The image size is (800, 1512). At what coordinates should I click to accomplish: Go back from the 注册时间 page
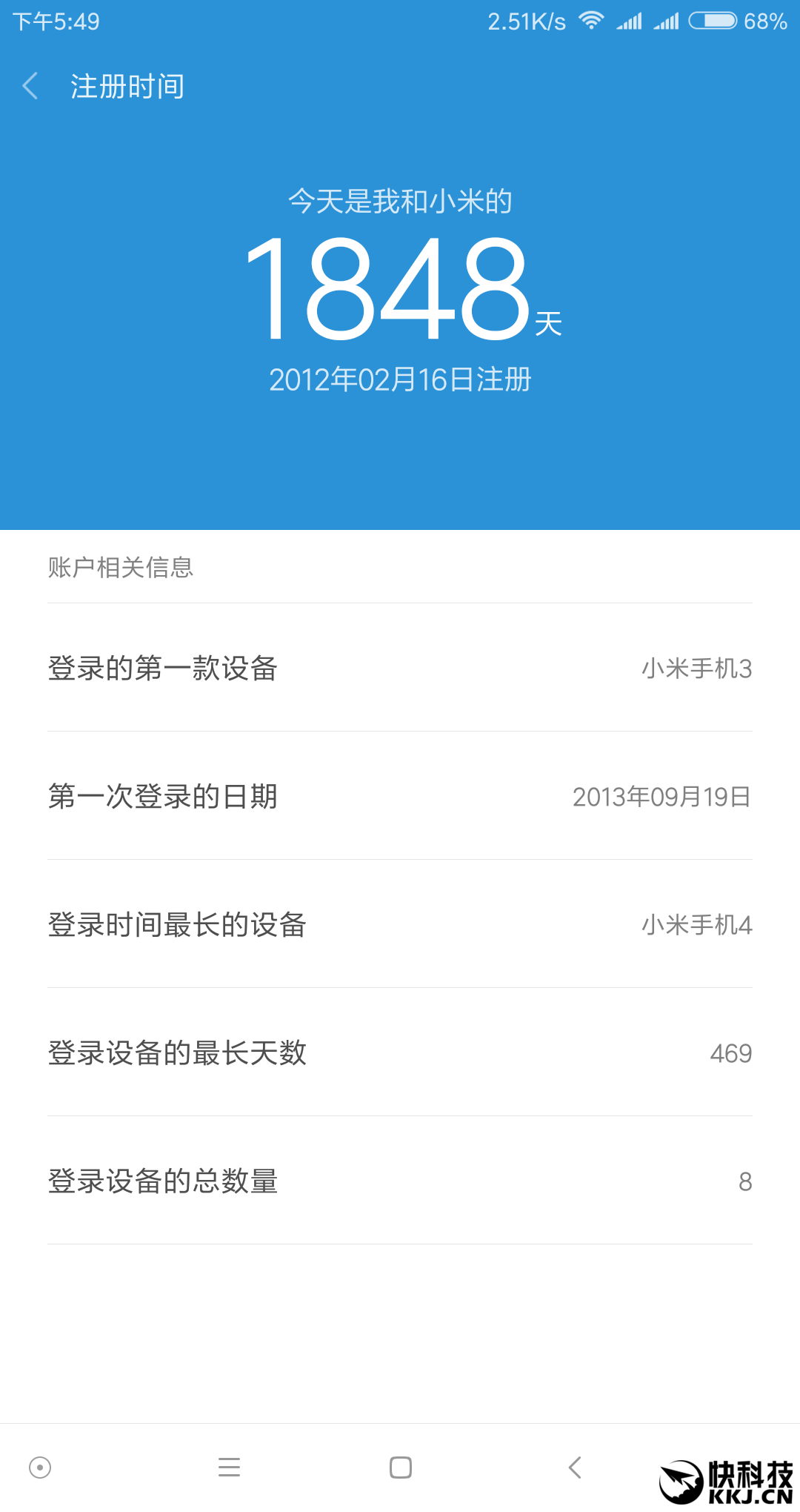pyautogui.click(x=31, y=86)
